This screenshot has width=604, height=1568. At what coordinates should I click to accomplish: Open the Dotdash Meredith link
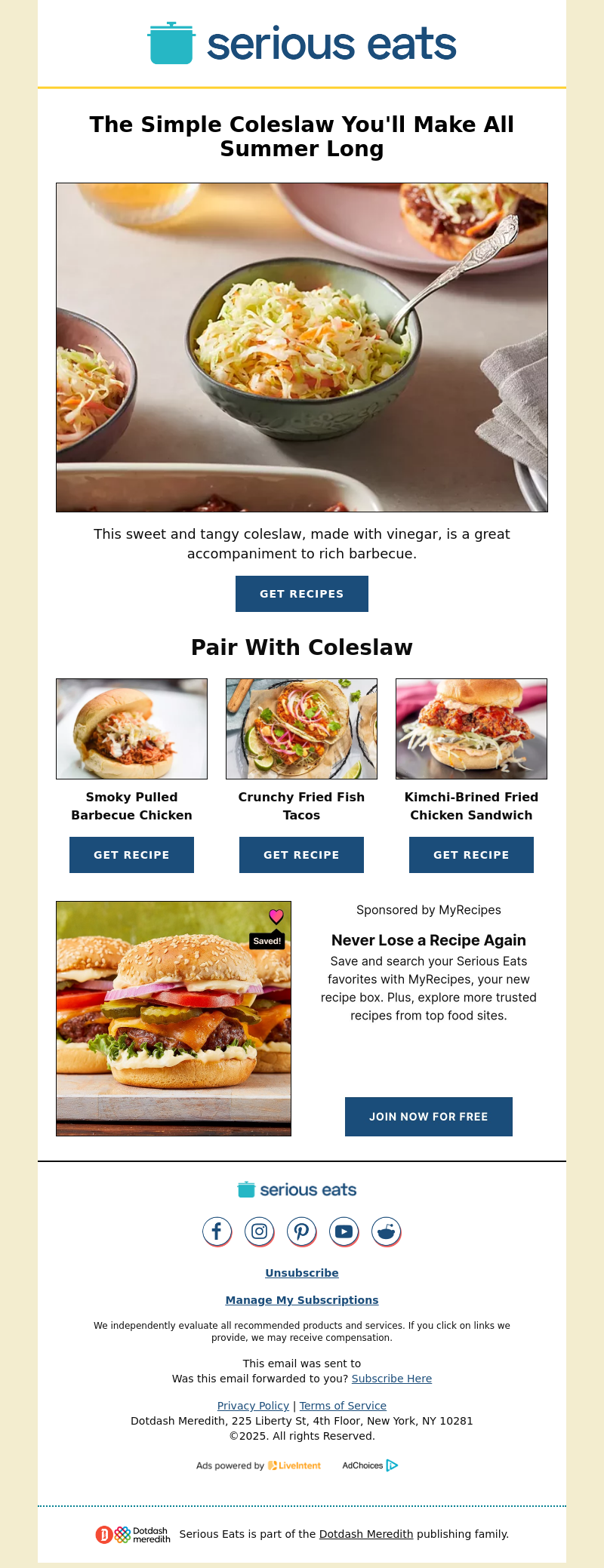[x=365, y=1534]
